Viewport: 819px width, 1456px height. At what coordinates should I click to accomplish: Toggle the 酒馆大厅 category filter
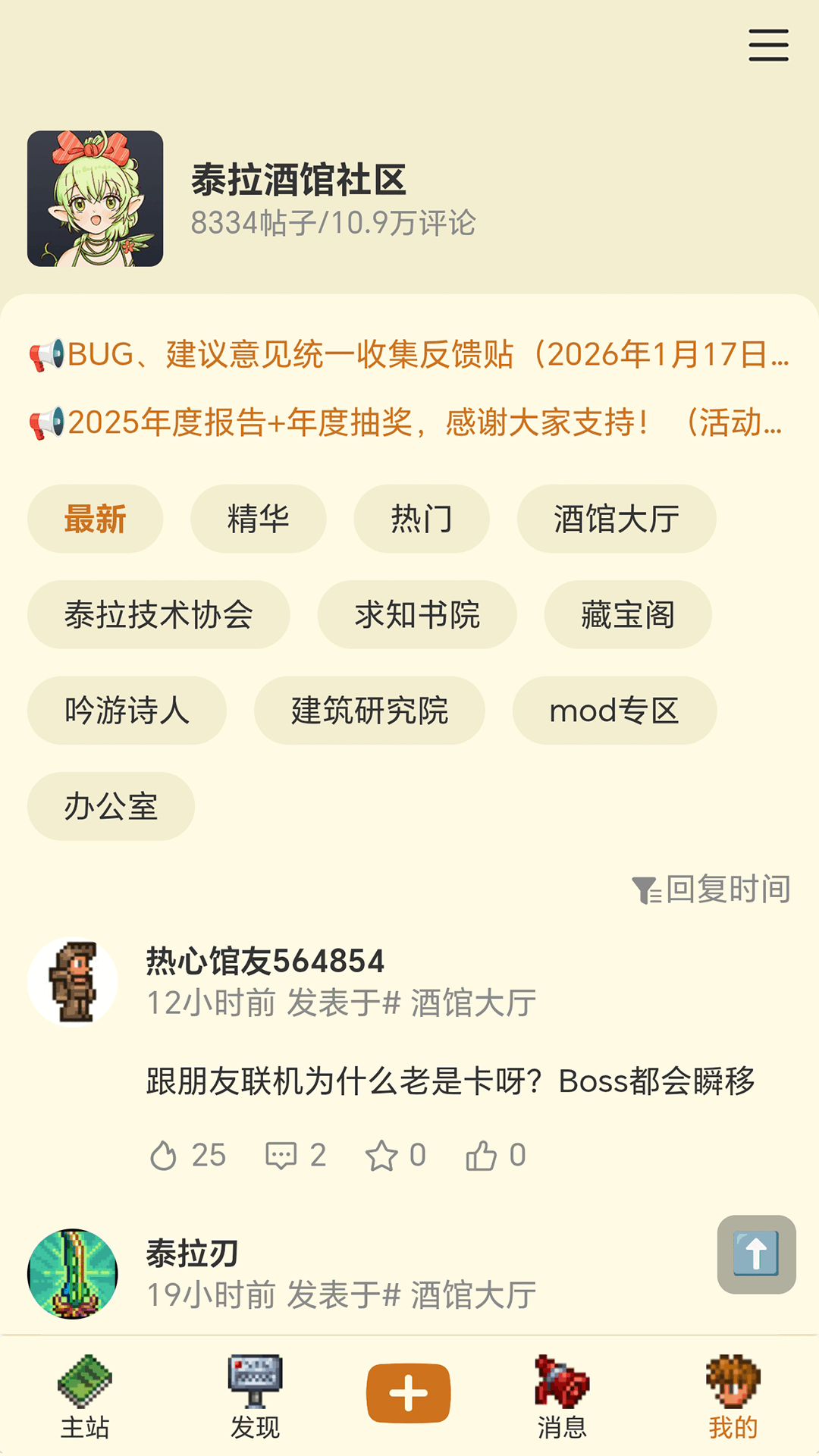[617, 519]
